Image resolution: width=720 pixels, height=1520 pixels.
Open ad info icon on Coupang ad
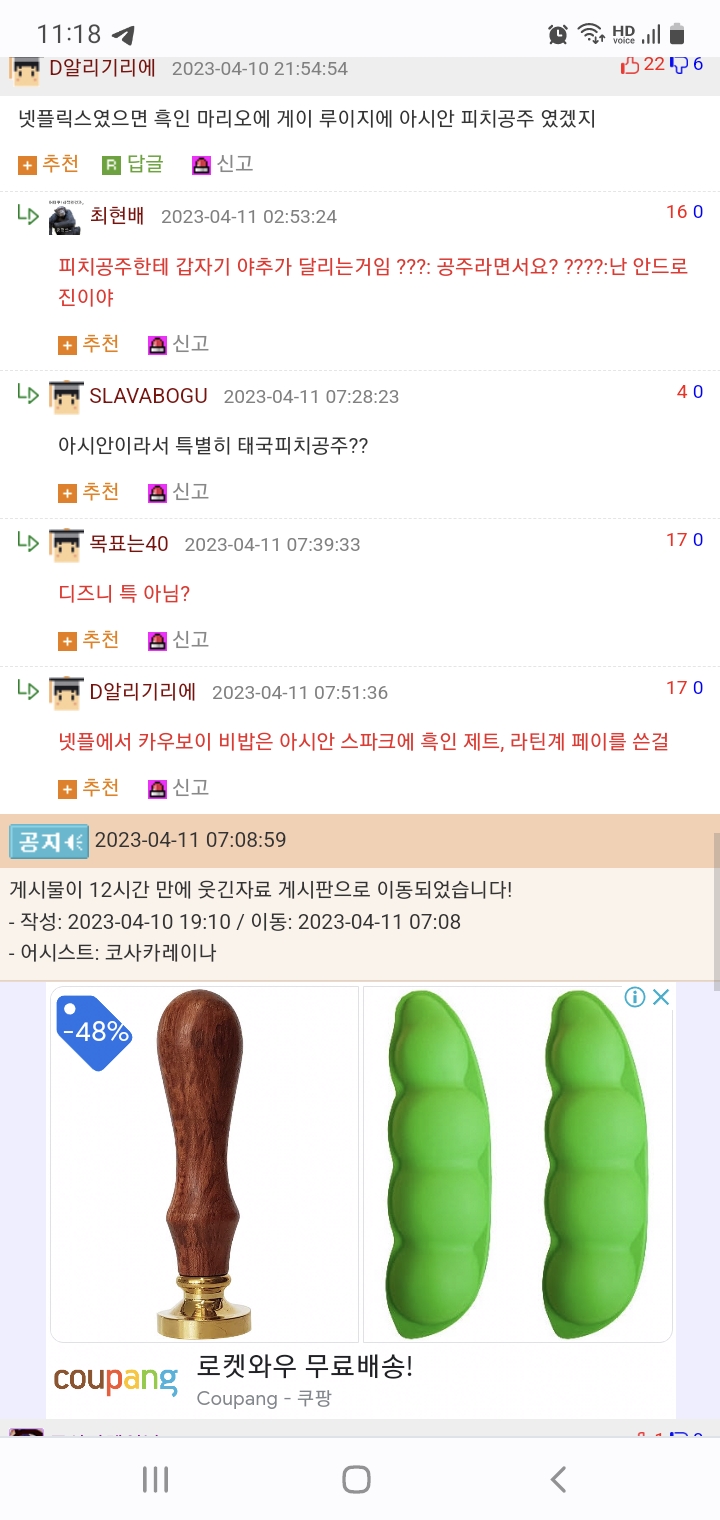(x=634, y=997)
